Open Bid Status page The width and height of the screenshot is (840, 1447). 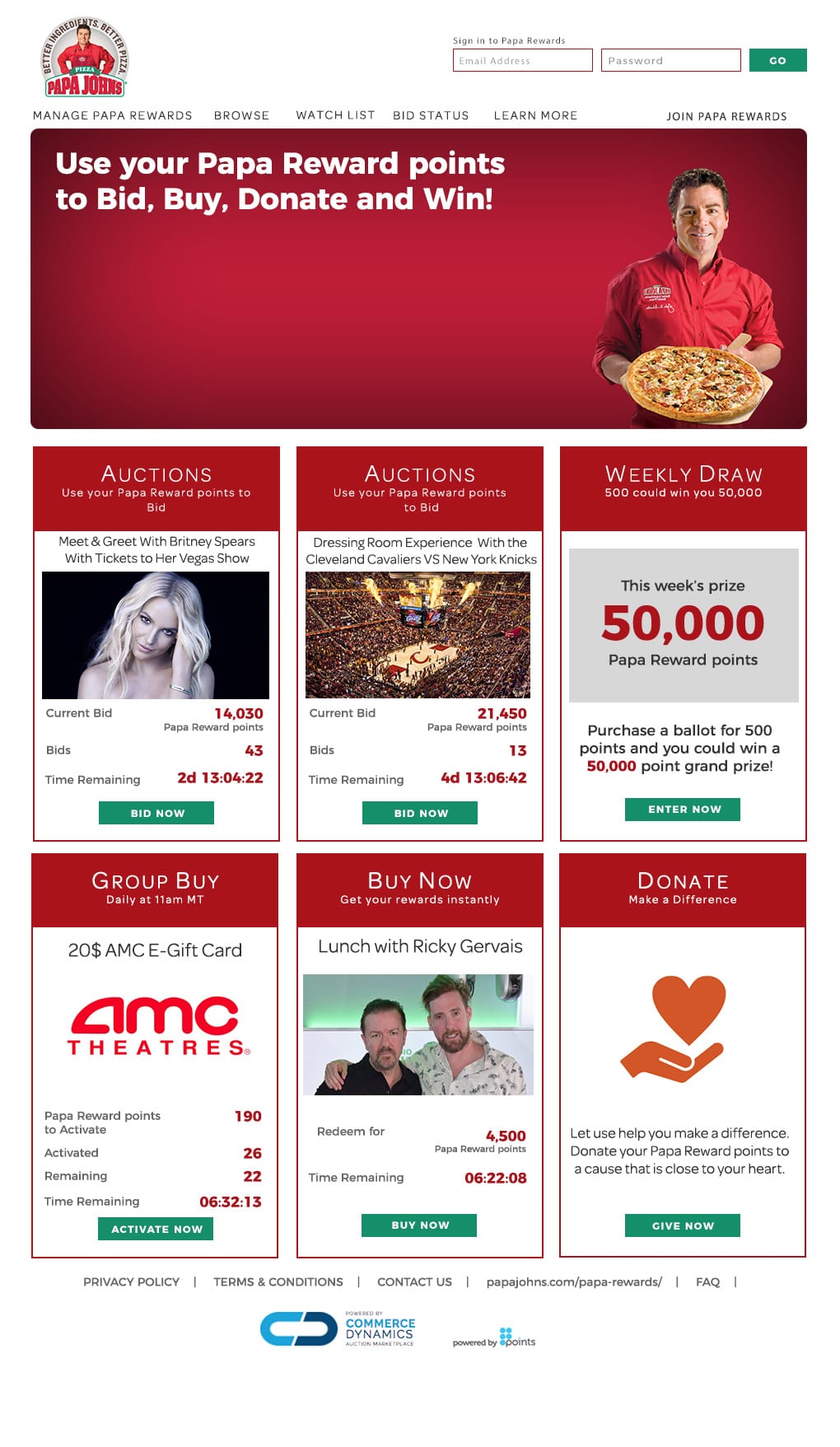pyautogui.click(x=431, y=115)
